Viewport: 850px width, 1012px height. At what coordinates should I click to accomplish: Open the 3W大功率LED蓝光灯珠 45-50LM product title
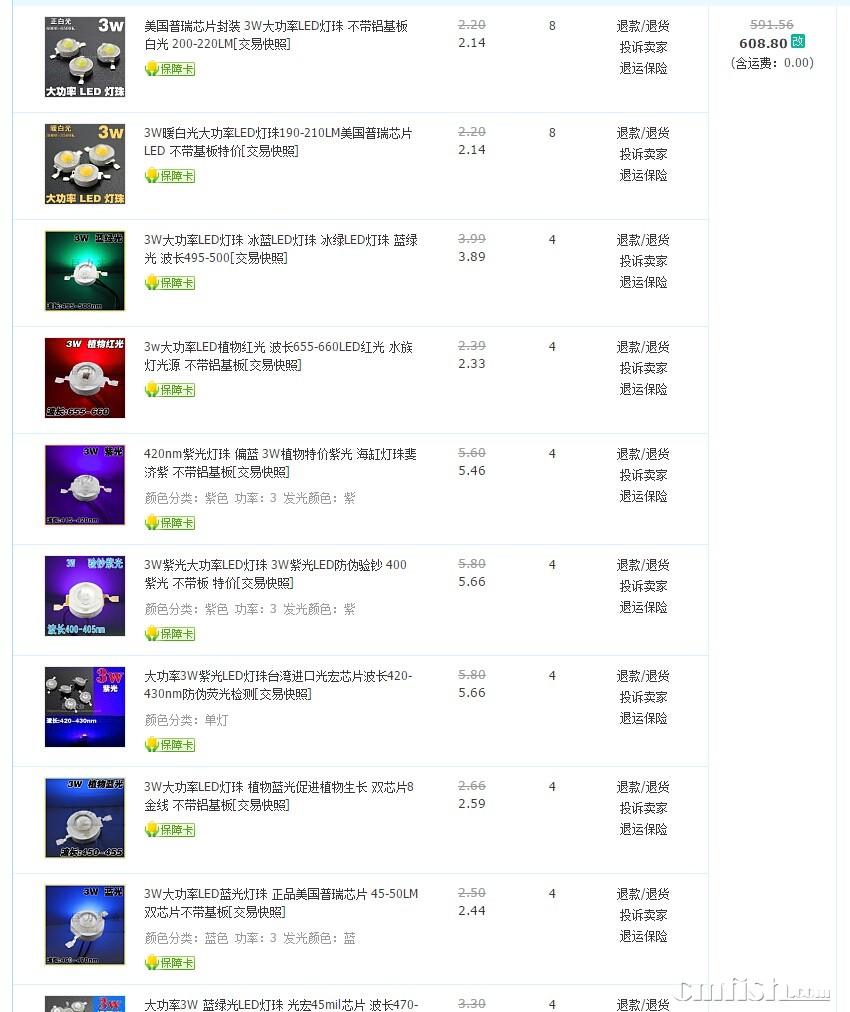pyautogui.click(x=280, y=894)
